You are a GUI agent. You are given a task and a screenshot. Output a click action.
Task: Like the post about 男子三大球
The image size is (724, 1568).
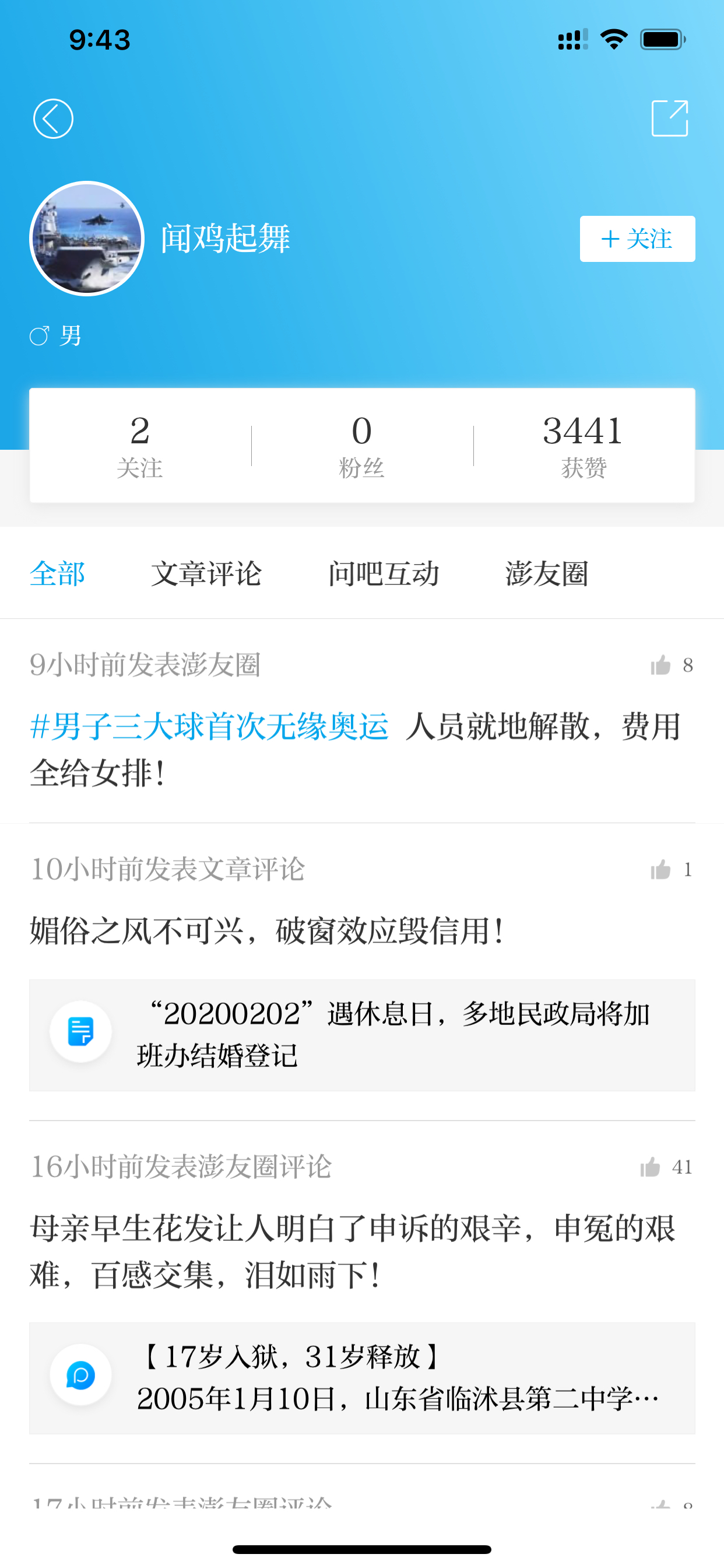671,666
